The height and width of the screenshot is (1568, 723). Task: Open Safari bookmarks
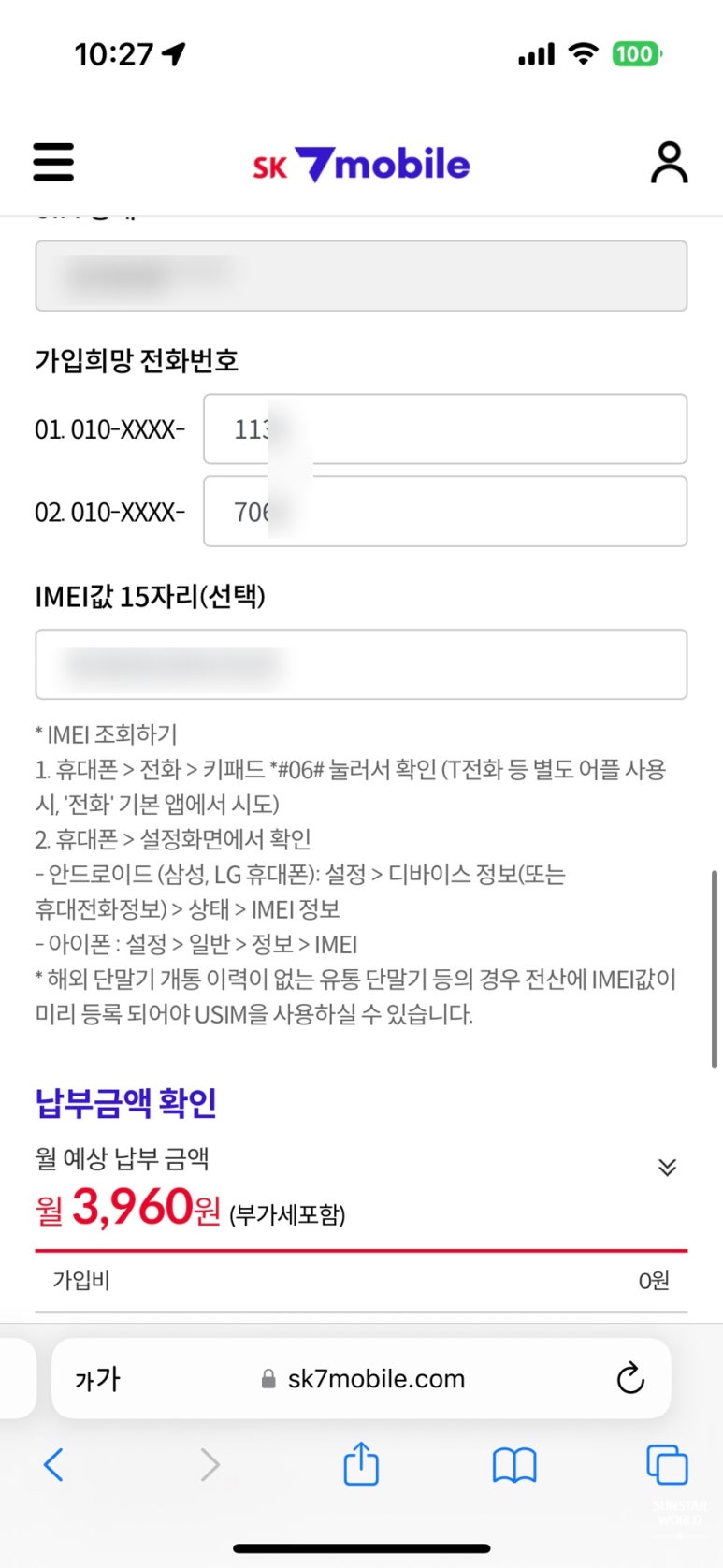514,1465
